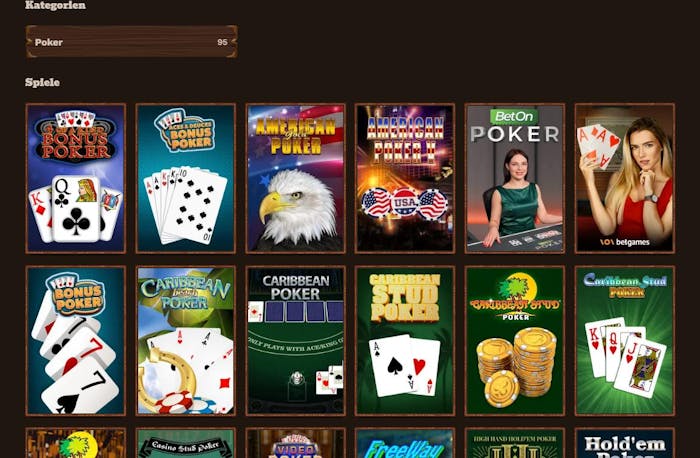Select Caribbean Stud Poker with gold coins

pos(515,340)
